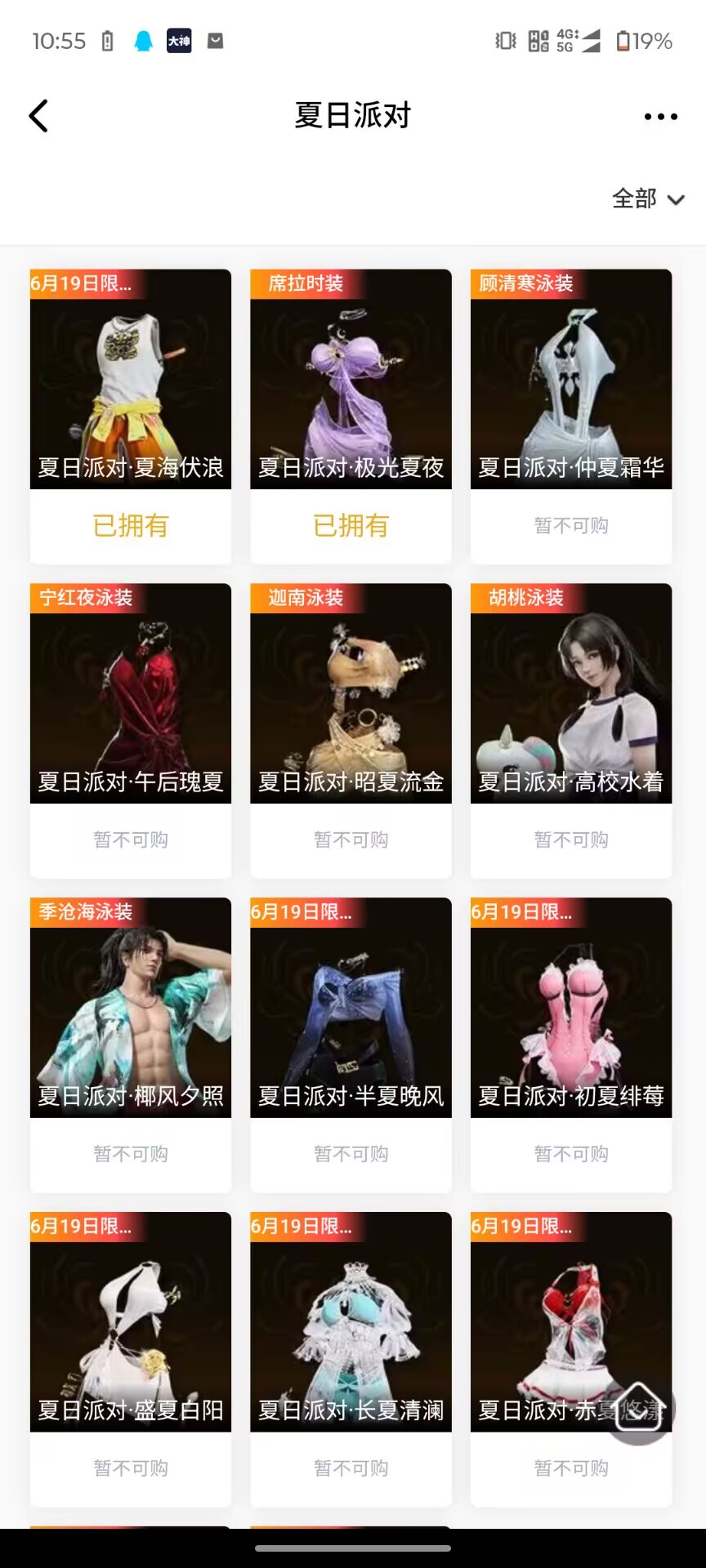Tap the 大神 app icon in the status bar
This screenshot has width=706, height=1568.
[x=179, y=40]
